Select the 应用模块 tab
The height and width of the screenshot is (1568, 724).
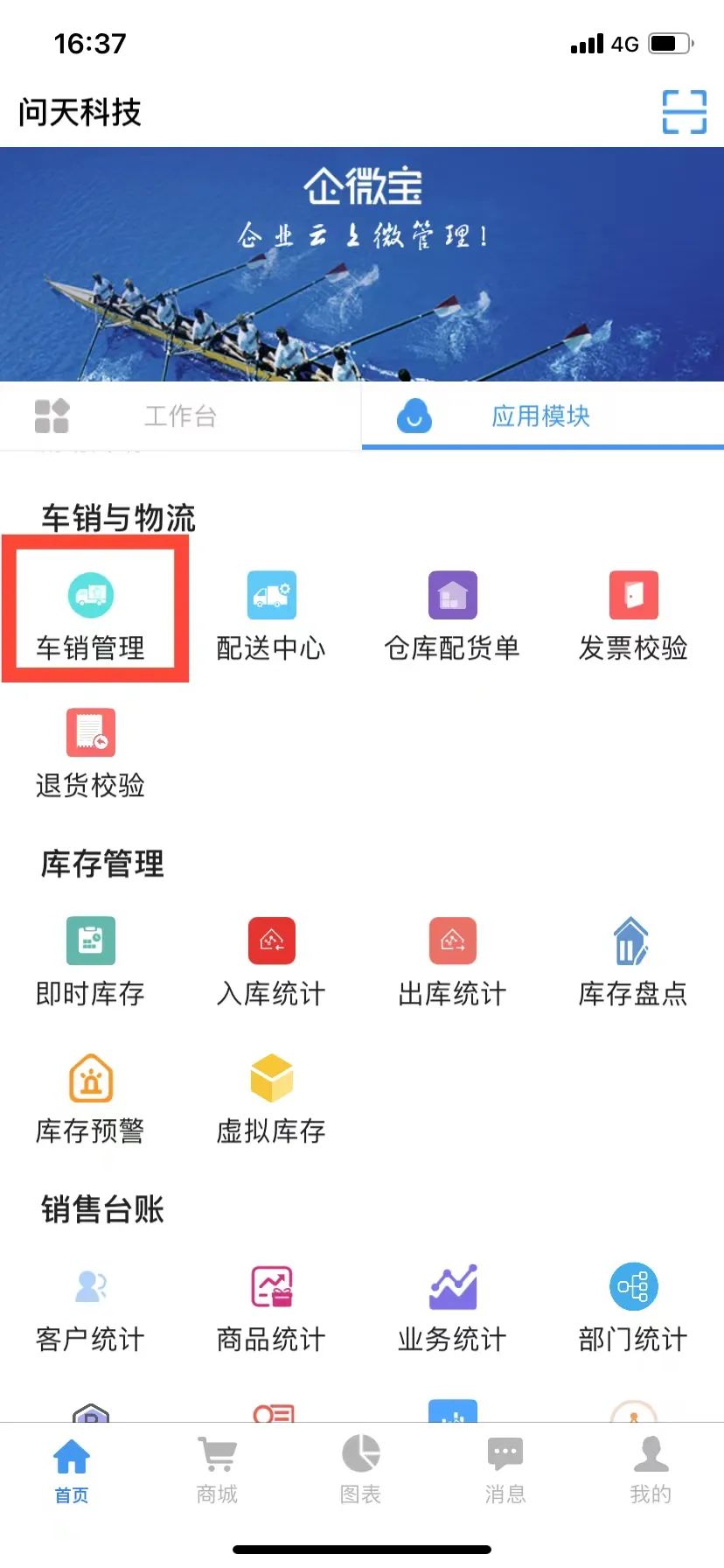click(540, 416)
